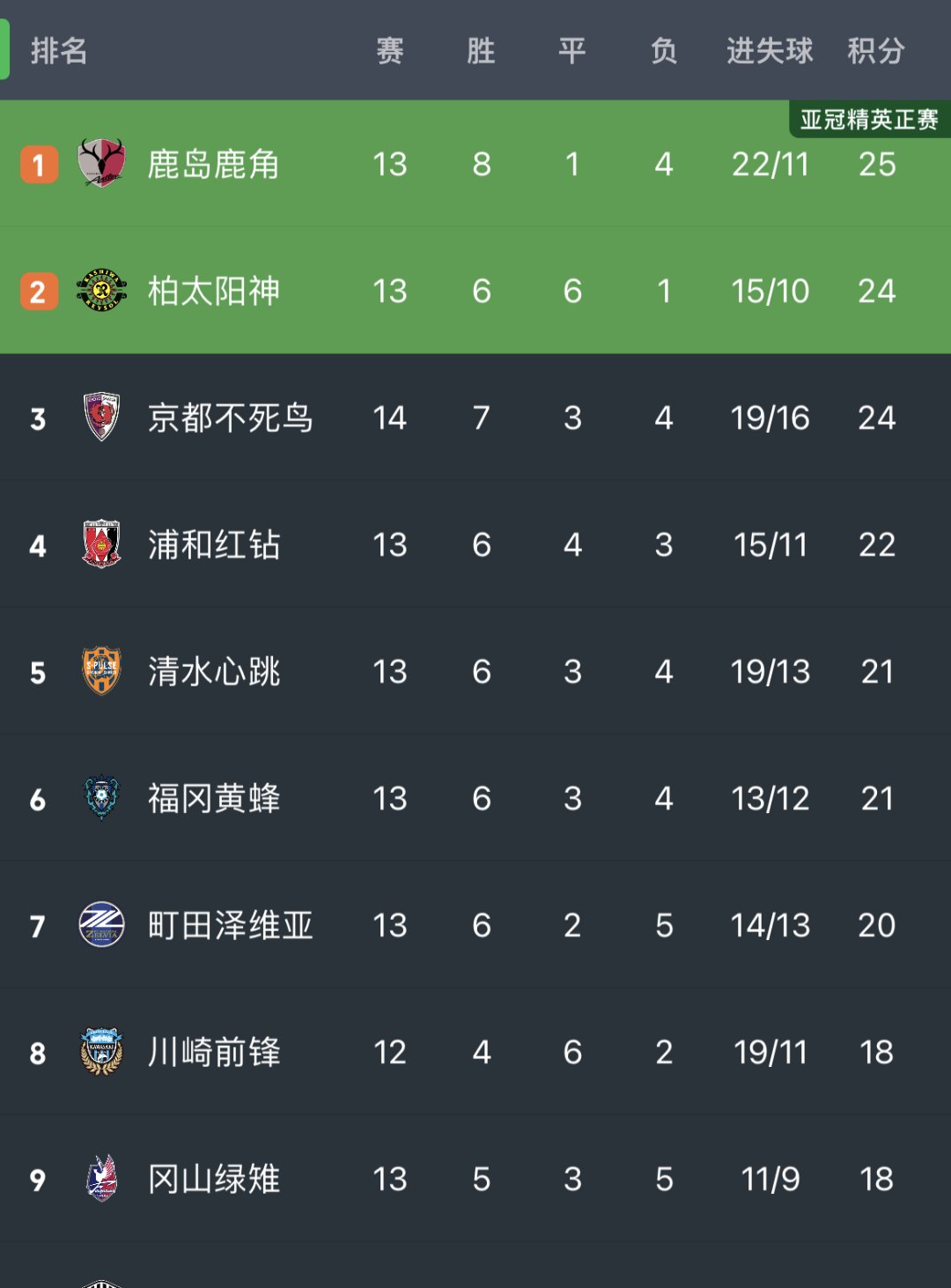
Task: View the 川崎前锋 team details
Action: click(x=213, y=1053)
